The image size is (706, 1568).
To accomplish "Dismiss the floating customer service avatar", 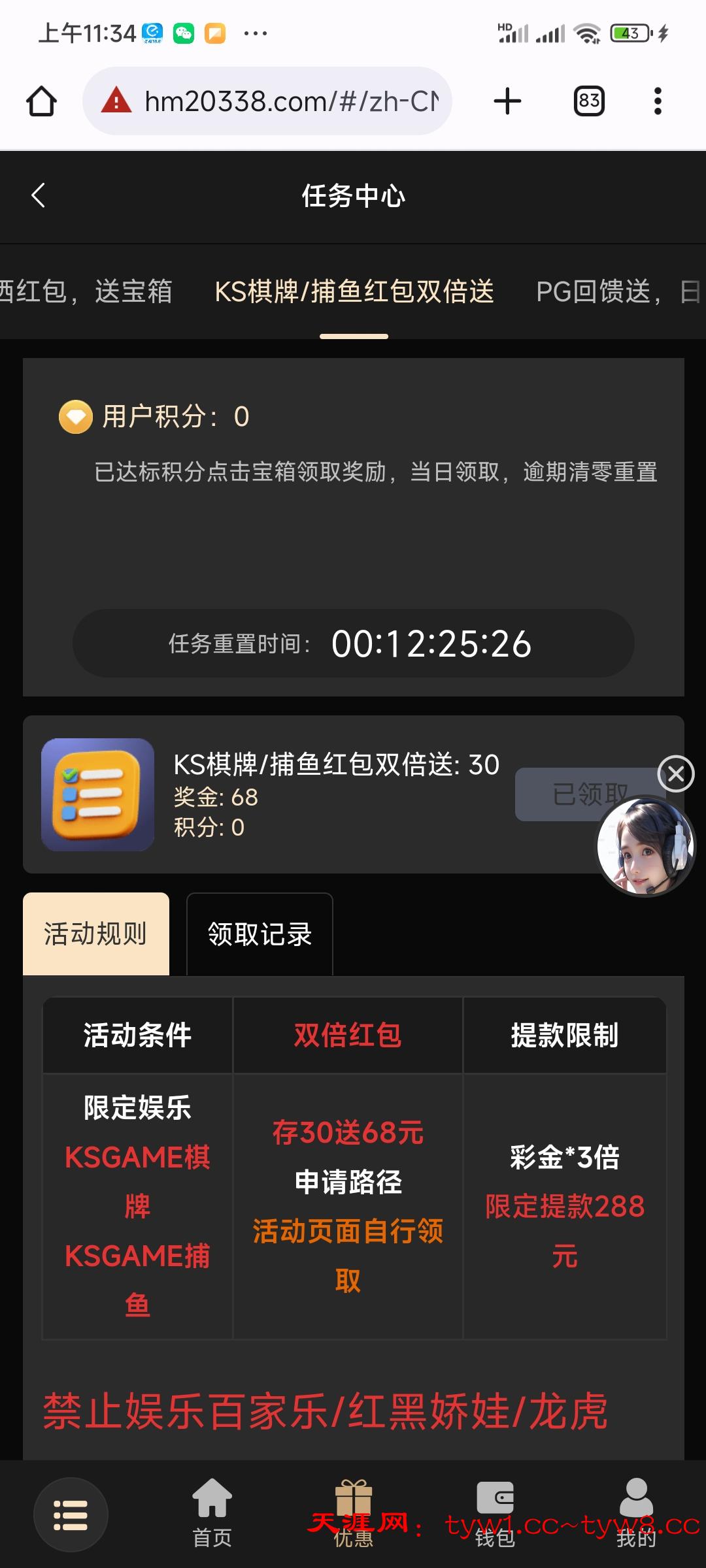I will pyautogui.click(x=675, y=774).
